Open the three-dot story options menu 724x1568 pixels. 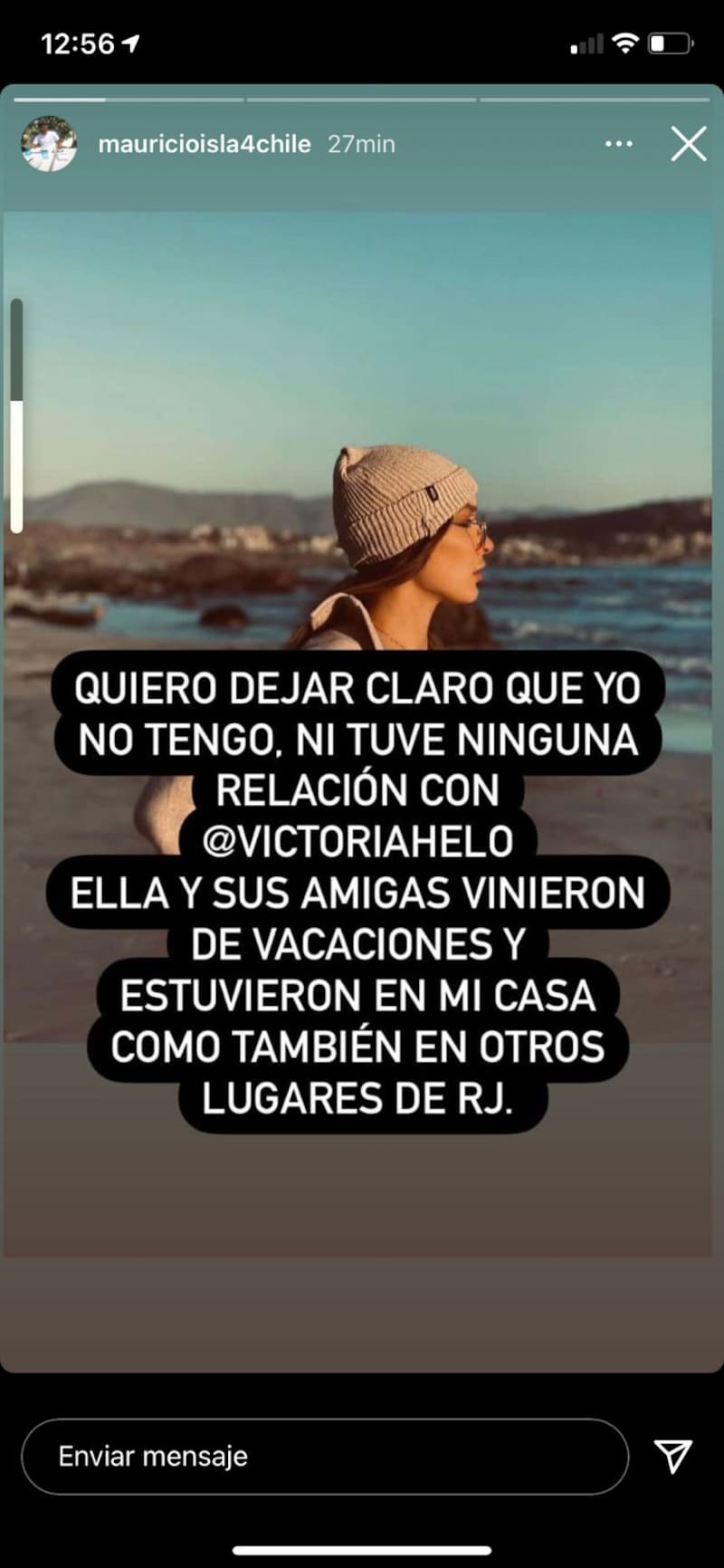click(x=619, y=144)
